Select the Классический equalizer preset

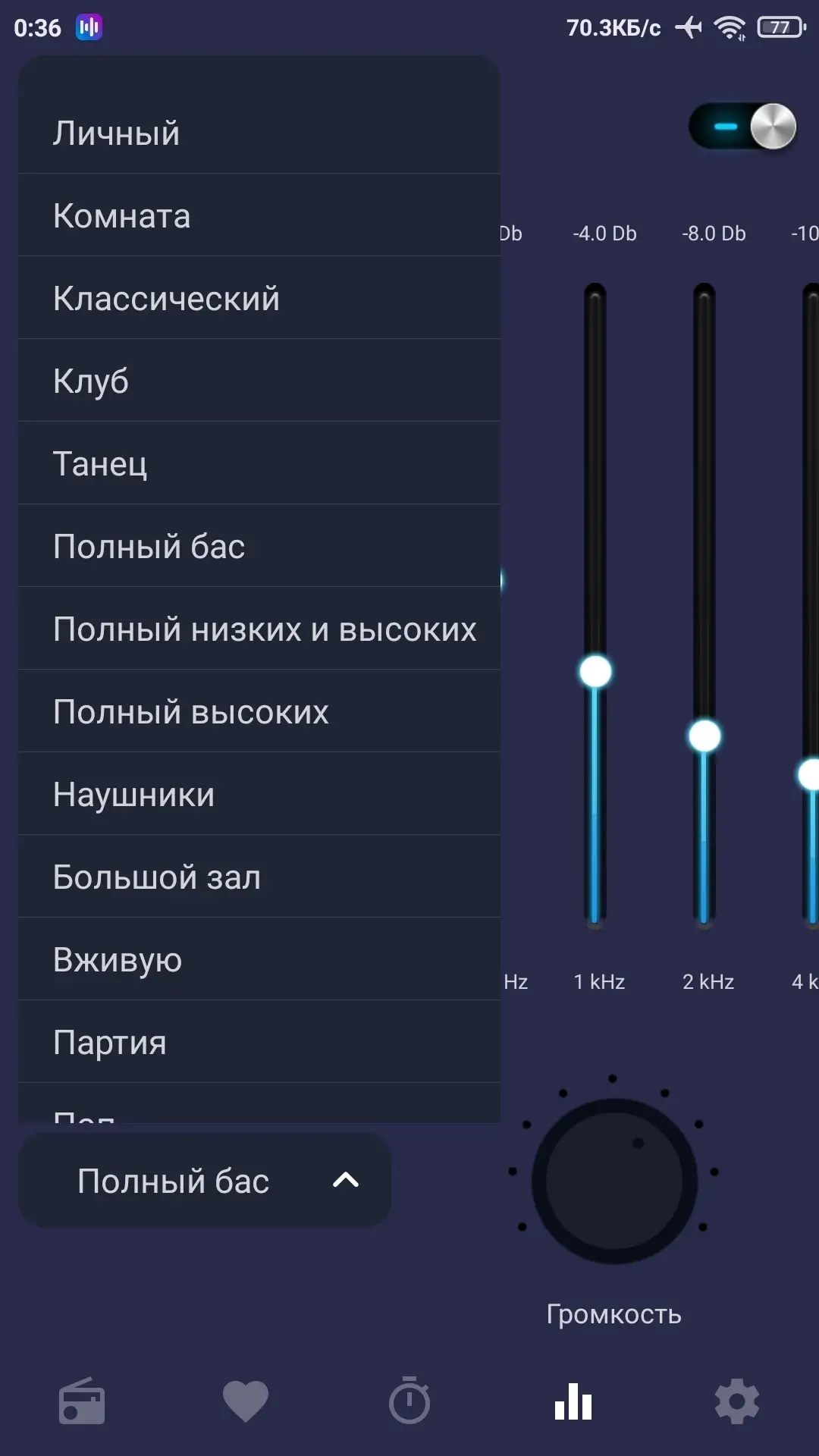coord(258,299)
